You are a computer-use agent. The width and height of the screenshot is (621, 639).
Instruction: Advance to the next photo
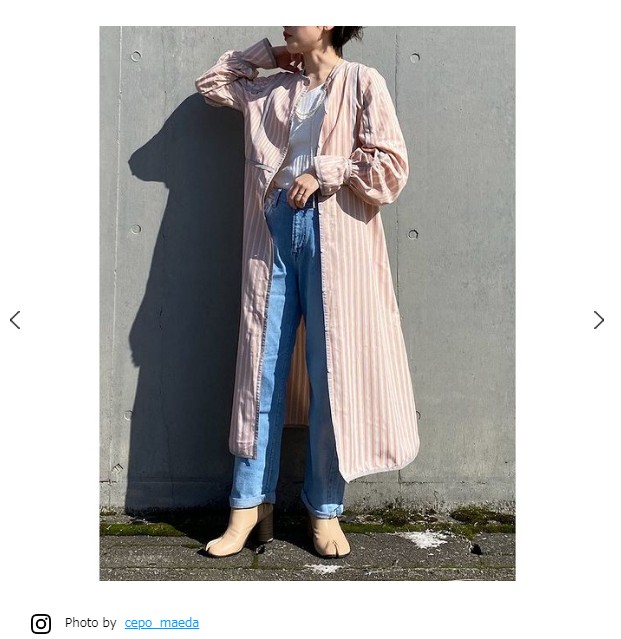[598, 320]
